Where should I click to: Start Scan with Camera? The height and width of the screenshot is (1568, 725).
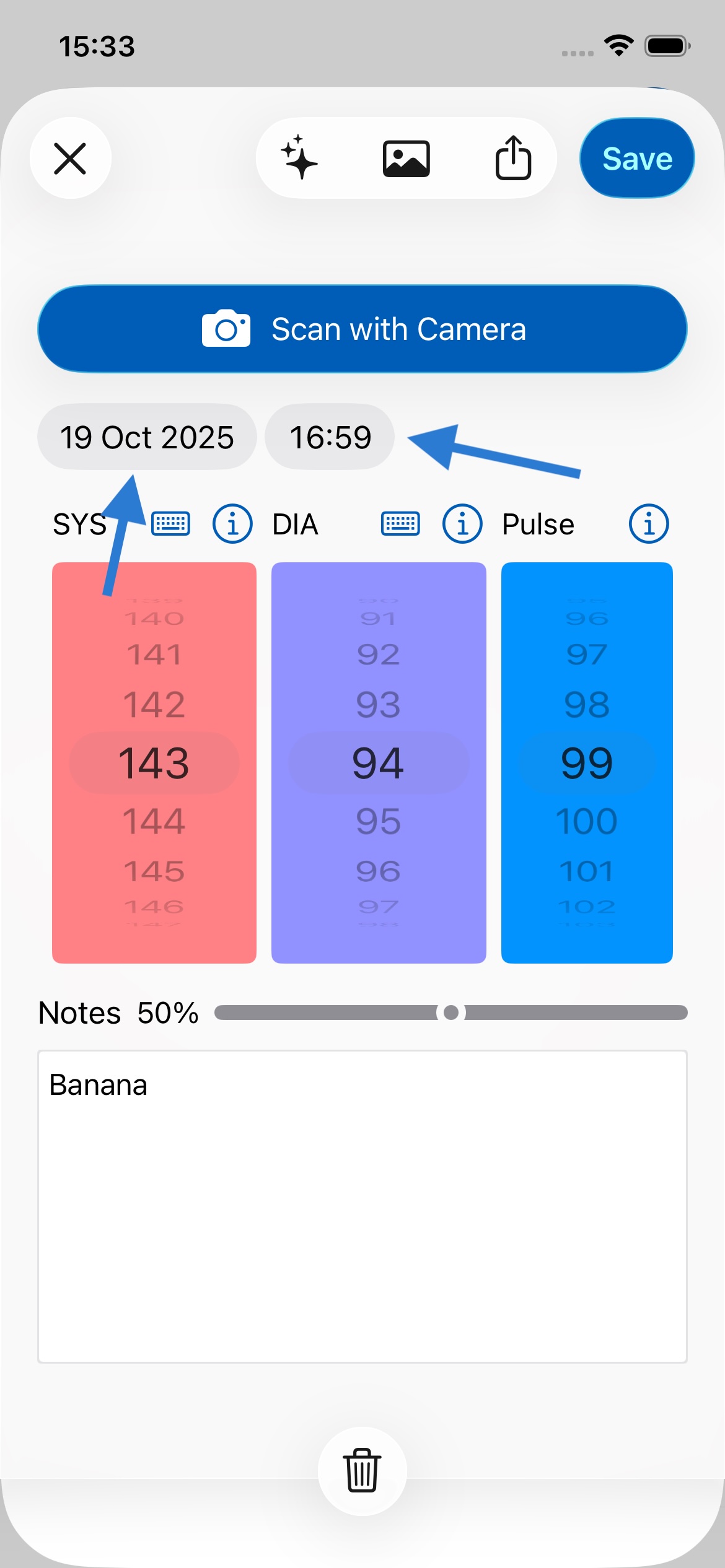(x=362, y=329)
